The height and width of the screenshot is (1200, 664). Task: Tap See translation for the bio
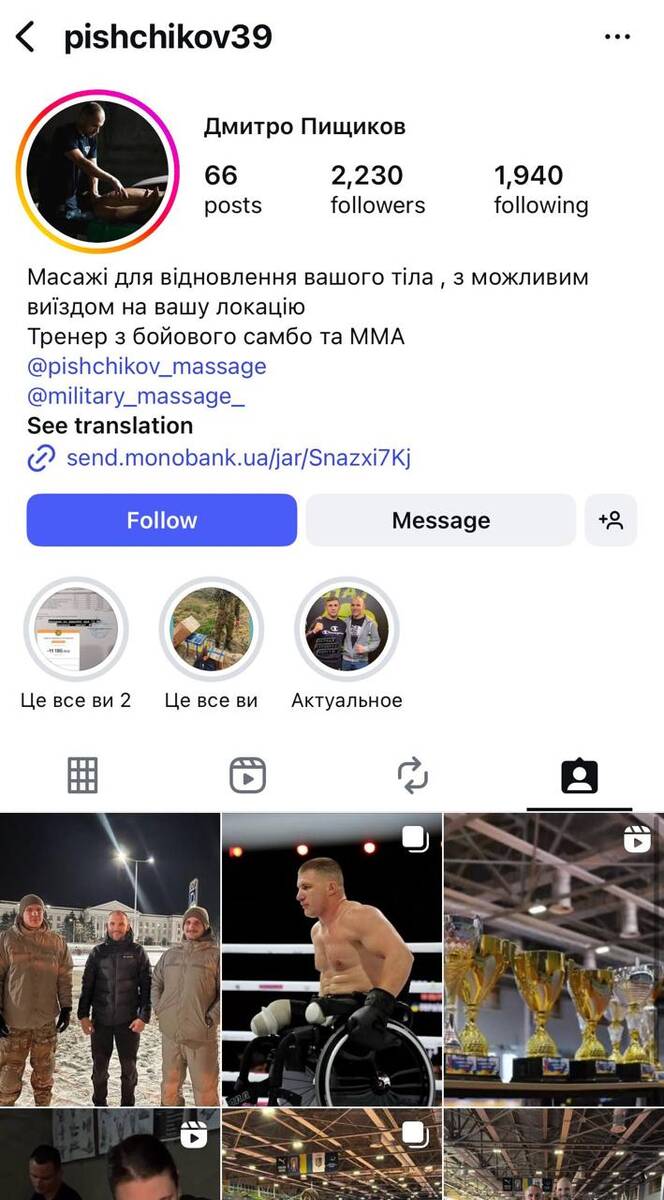click(110, 425)
